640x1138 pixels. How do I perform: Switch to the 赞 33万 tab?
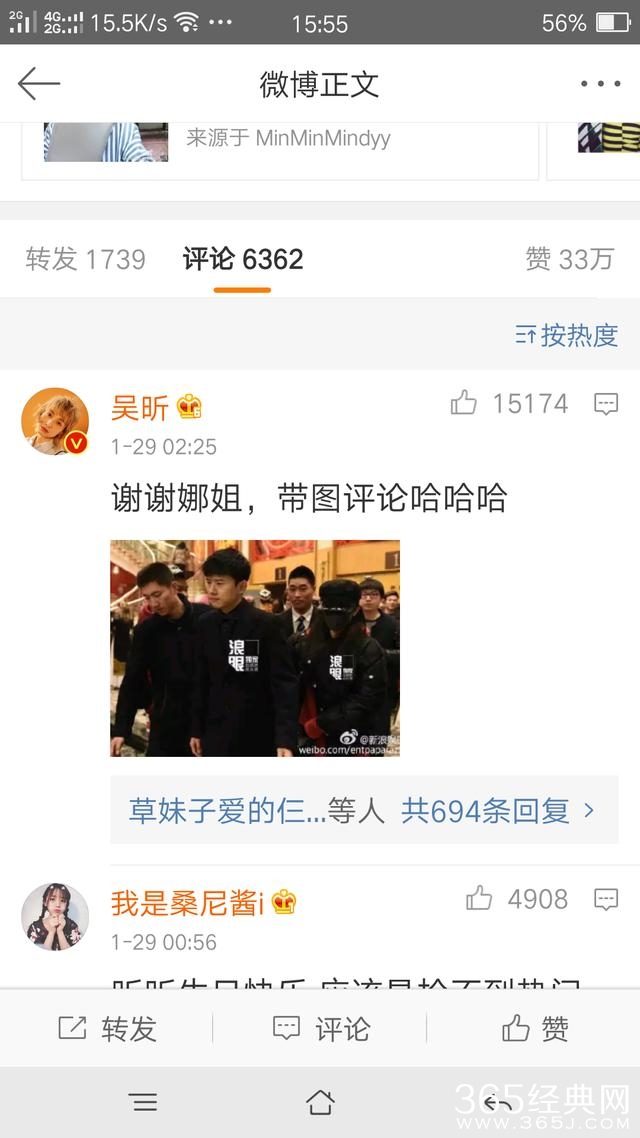pyautogui.click(x=569, y=260)
